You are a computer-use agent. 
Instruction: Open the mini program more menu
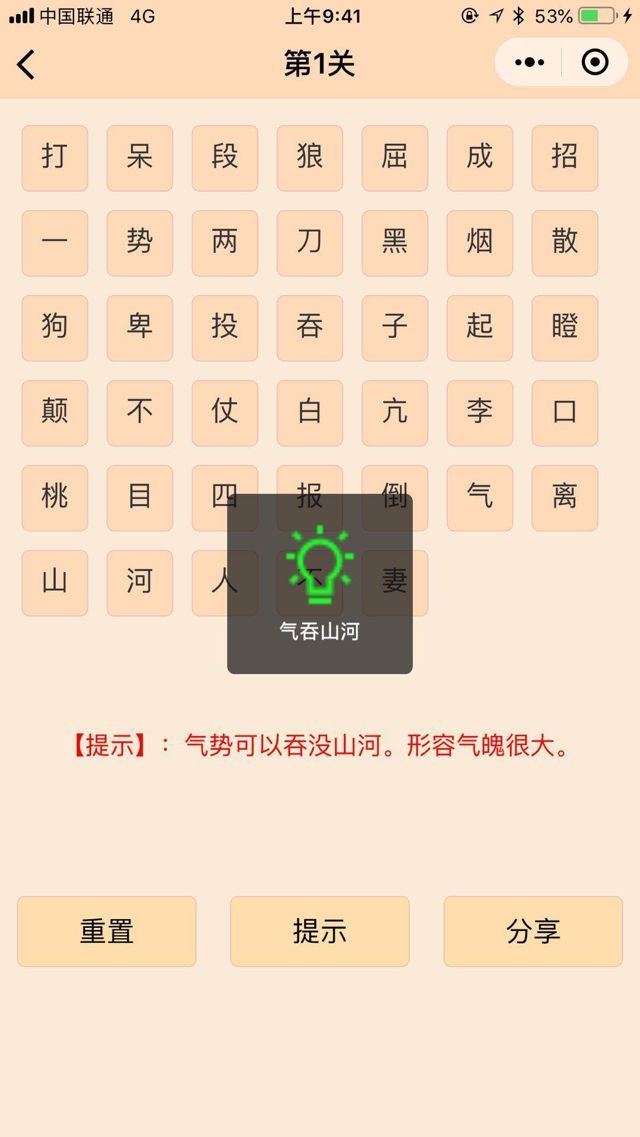click(x=529, y=63)
